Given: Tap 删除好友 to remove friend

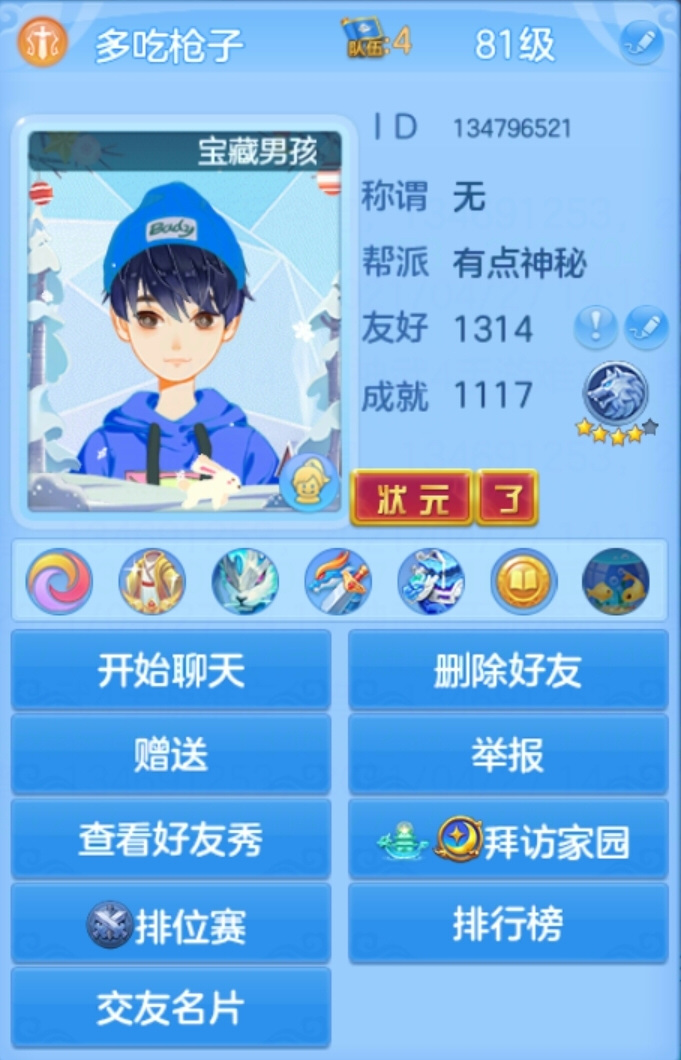Looking at the screenshot, I should coord(508,671).
